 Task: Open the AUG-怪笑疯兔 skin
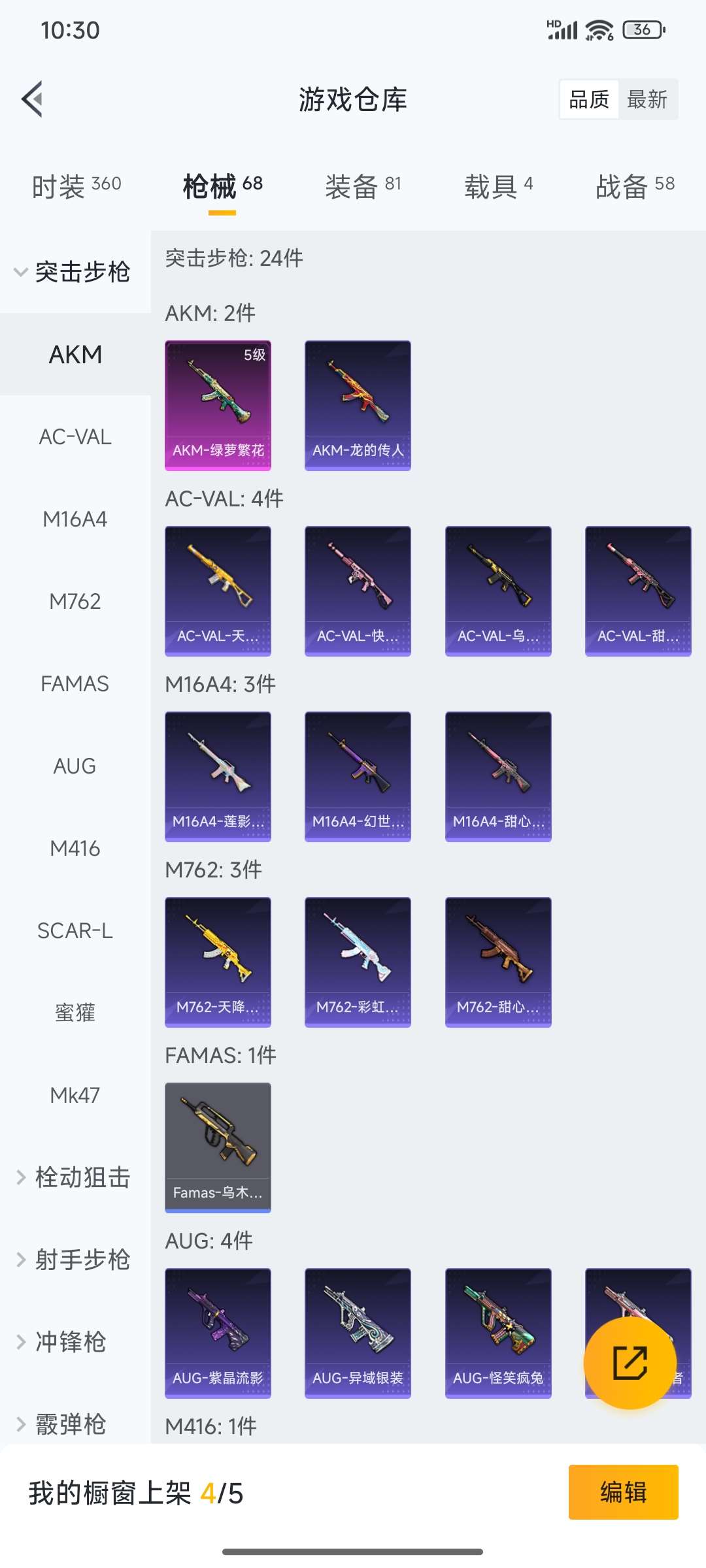[x=498, y=1333]
